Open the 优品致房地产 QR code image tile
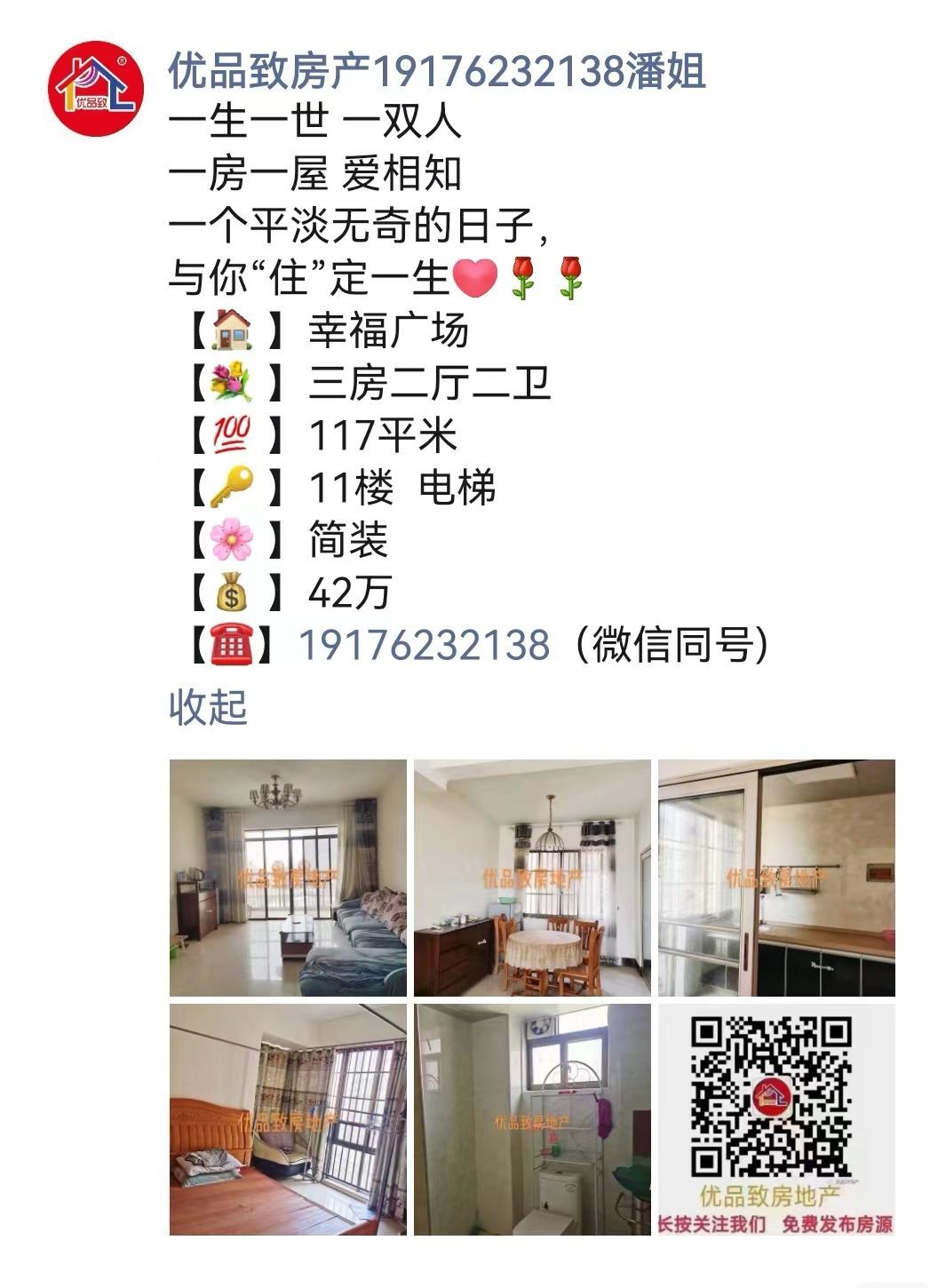 776,1119
